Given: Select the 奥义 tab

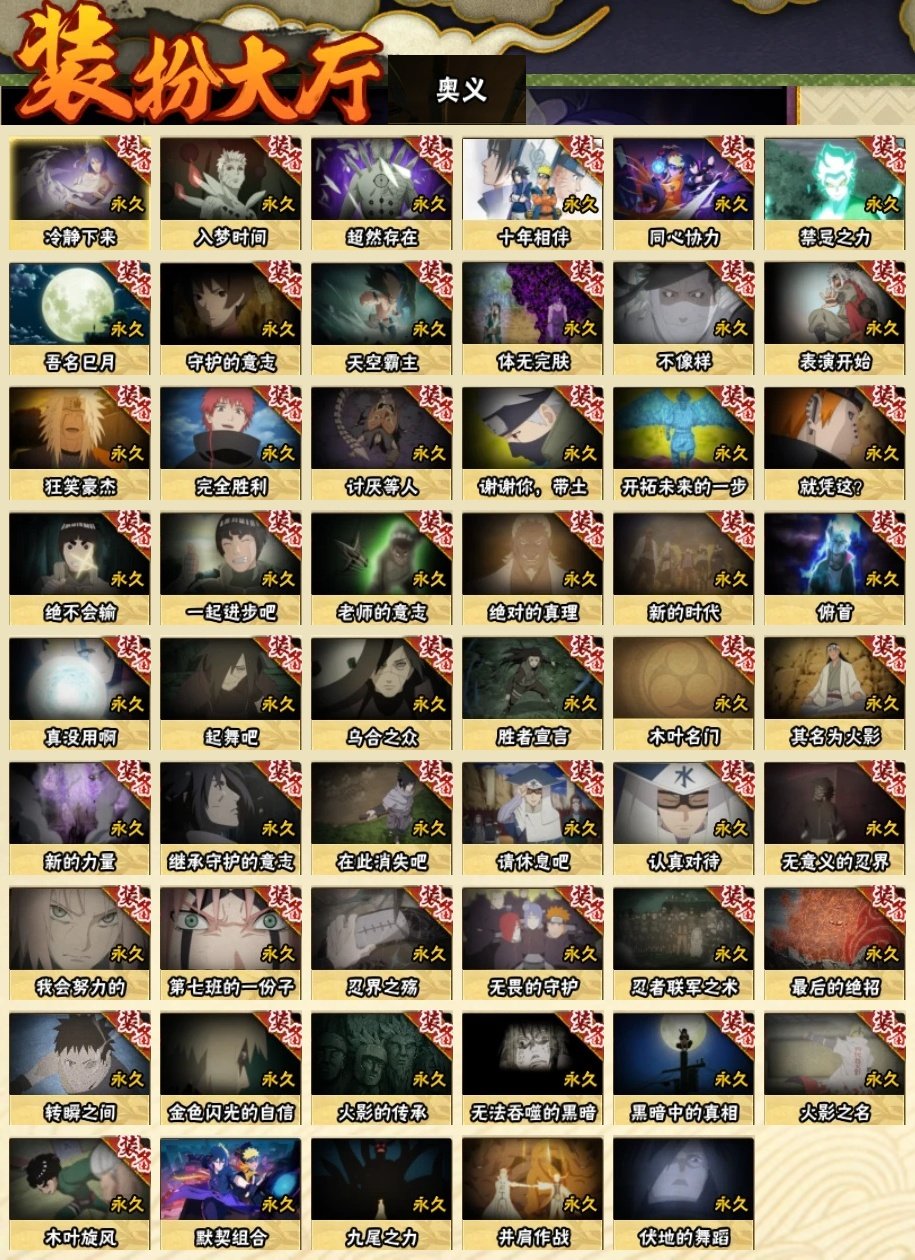Looking at the screenshot, I should tap(461, 90).
